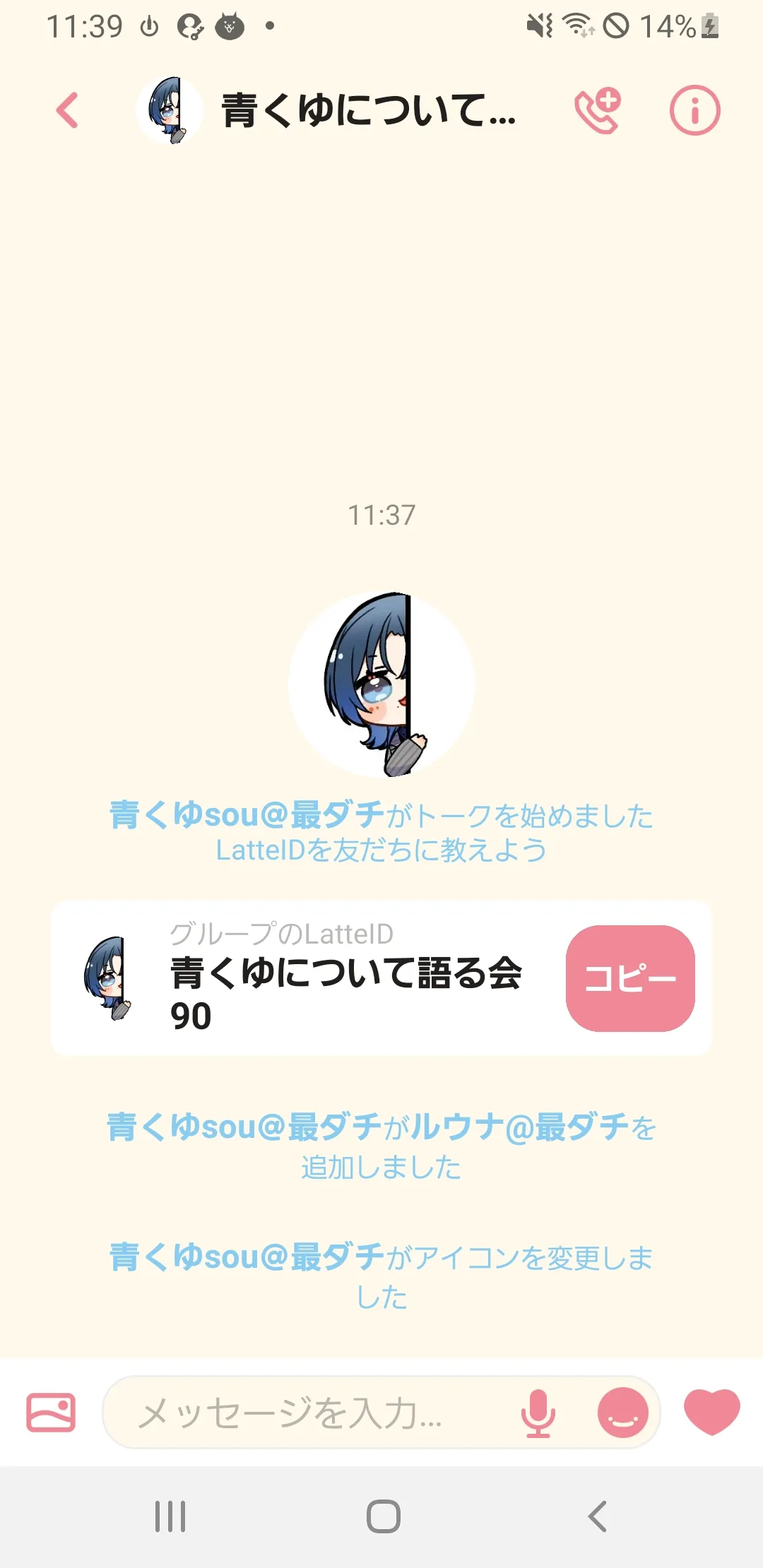Open the group avatar in the header

pyautogui.click(x=170, y=110)
